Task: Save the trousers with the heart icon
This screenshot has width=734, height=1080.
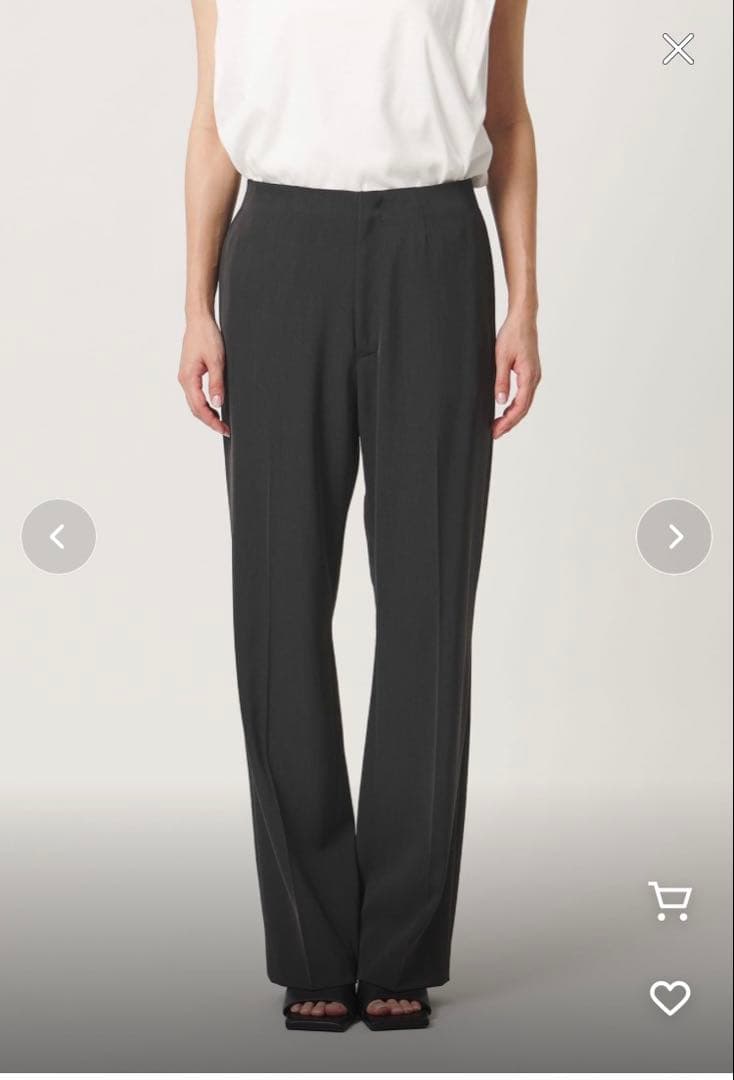Action: click(670, 997)
